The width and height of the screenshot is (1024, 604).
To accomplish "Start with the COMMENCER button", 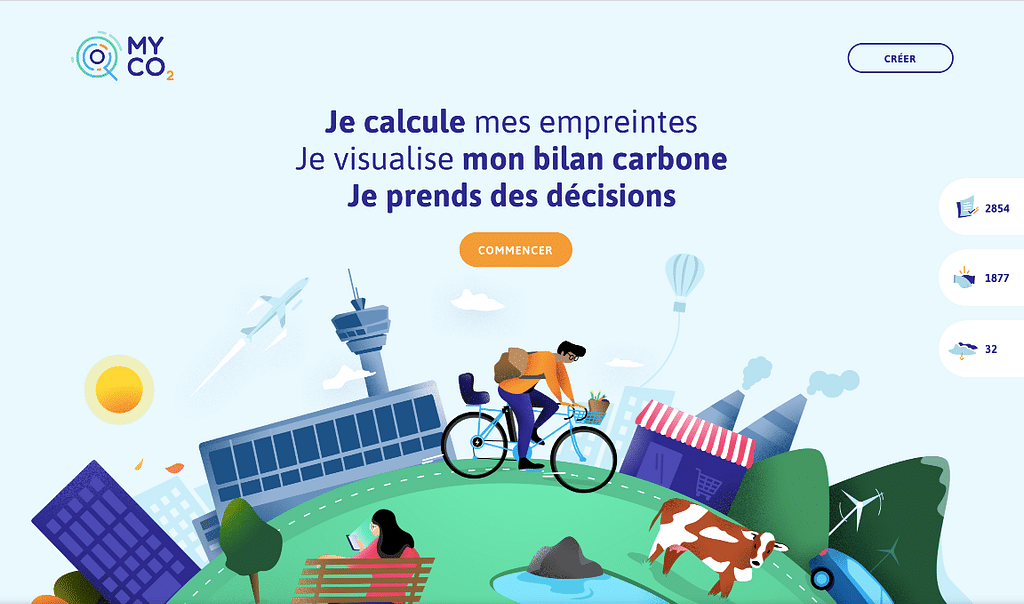I will pos(515,250).
